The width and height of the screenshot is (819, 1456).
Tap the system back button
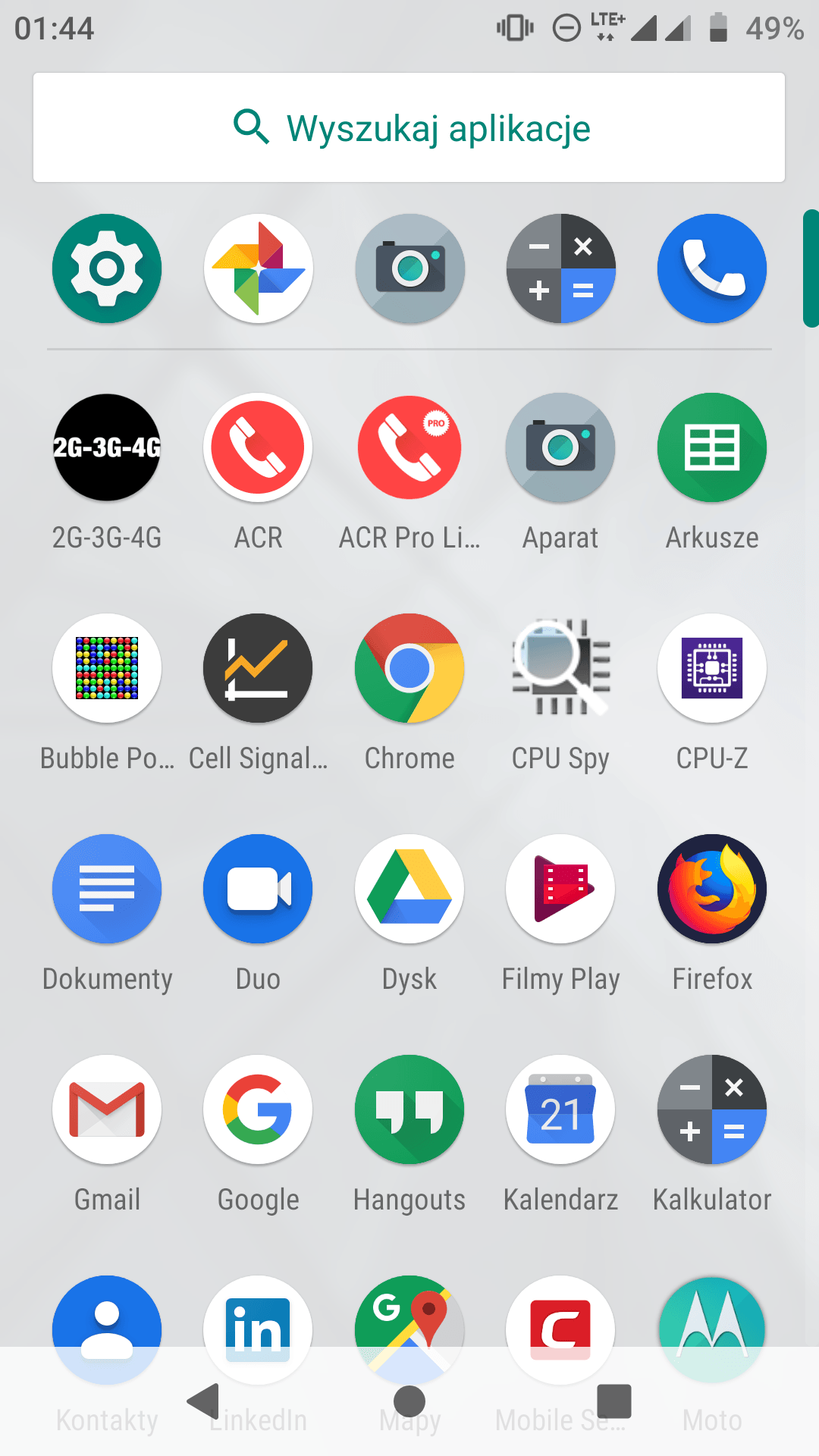pos(203,1401)
